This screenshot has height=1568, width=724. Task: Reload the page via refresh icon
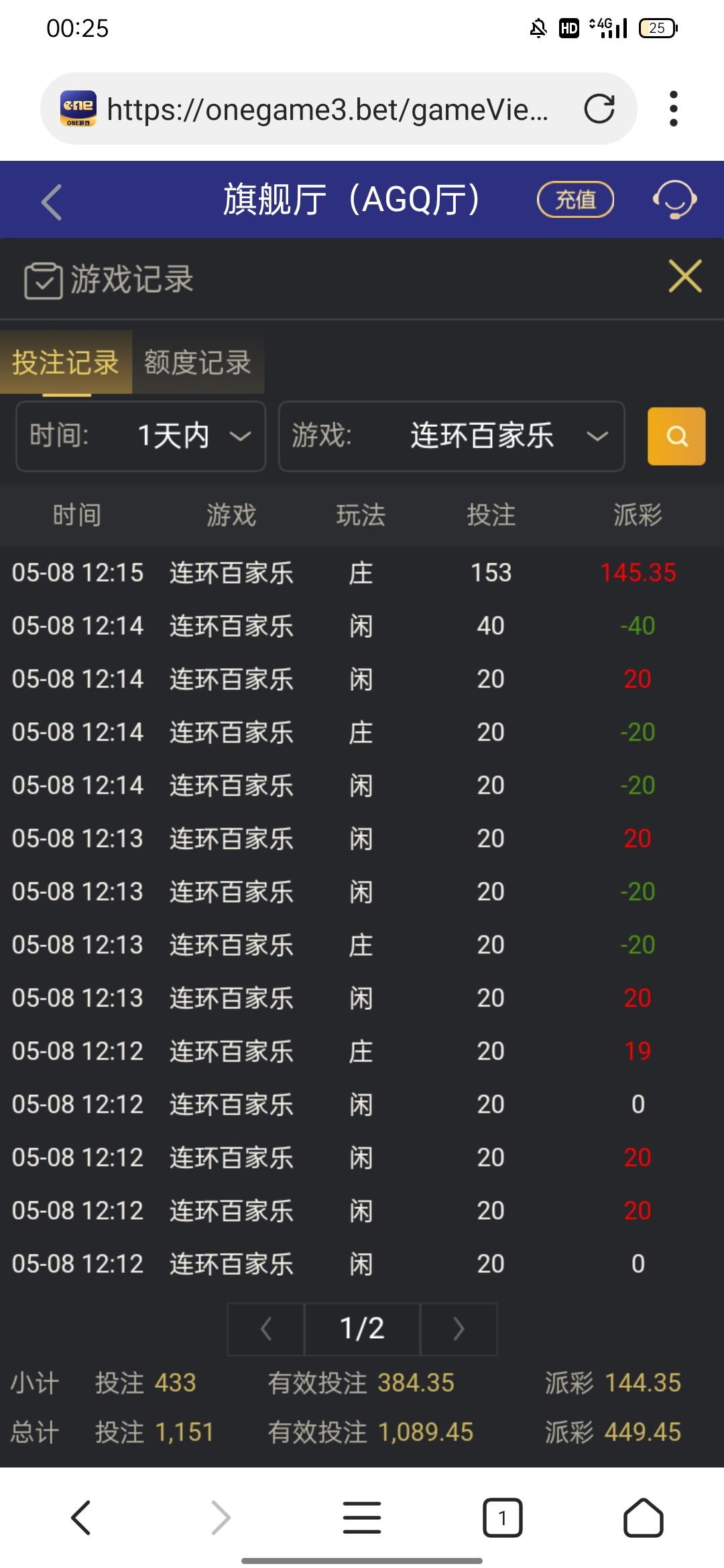point(601,109)
